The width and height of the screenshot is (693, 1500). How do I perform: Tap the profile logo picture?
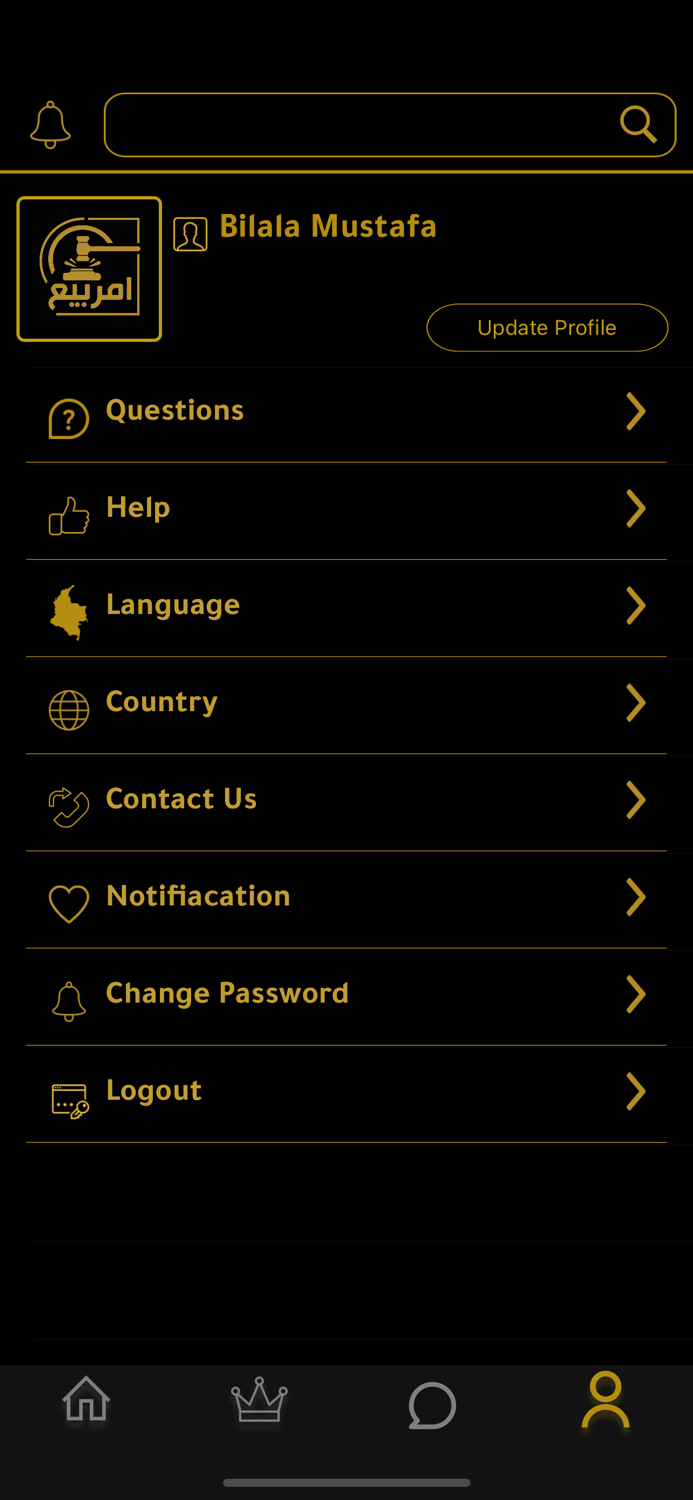click(89, 269)
